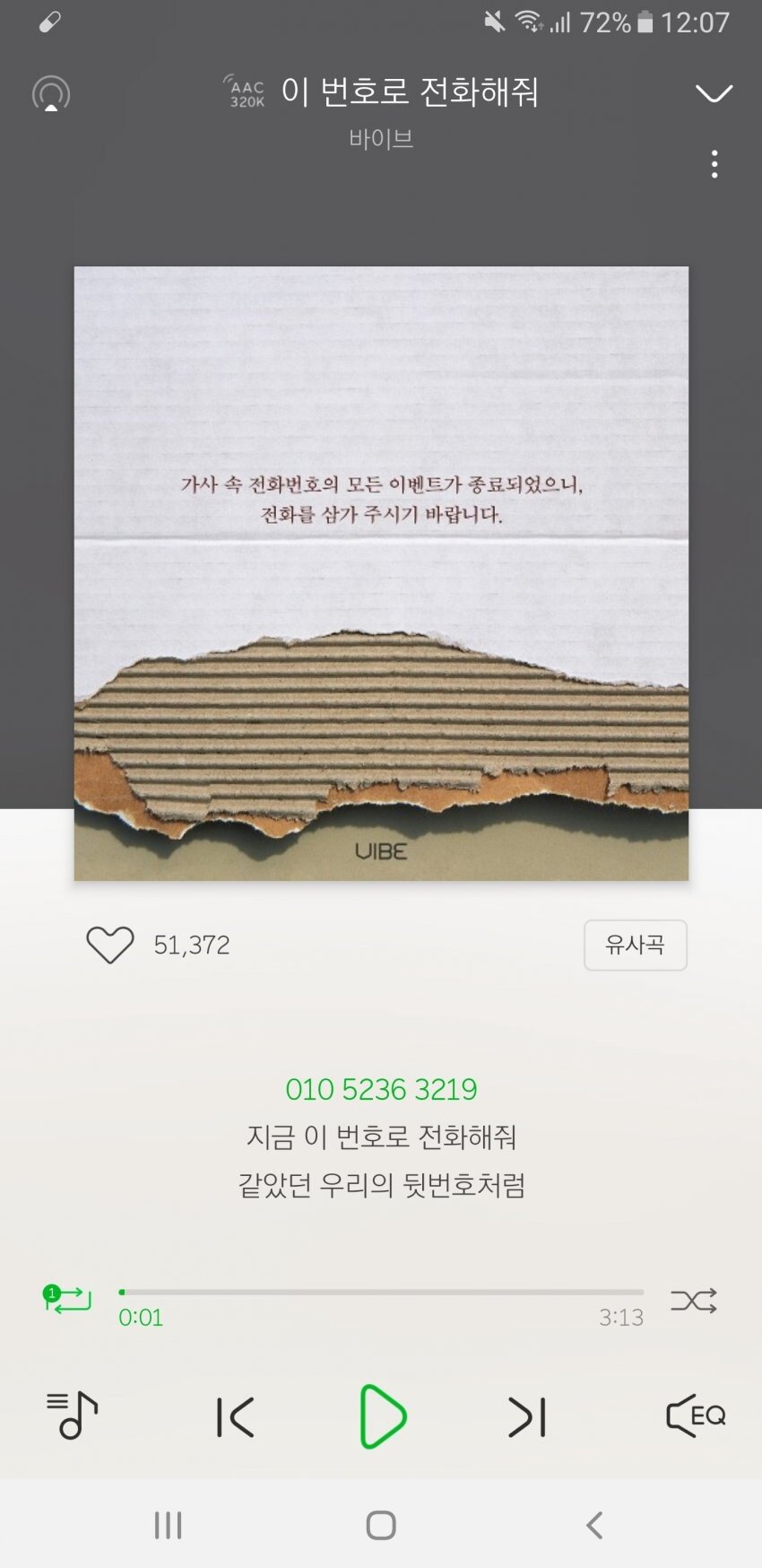
Task: Open the playlist icon
Action: coord(72,1415)
